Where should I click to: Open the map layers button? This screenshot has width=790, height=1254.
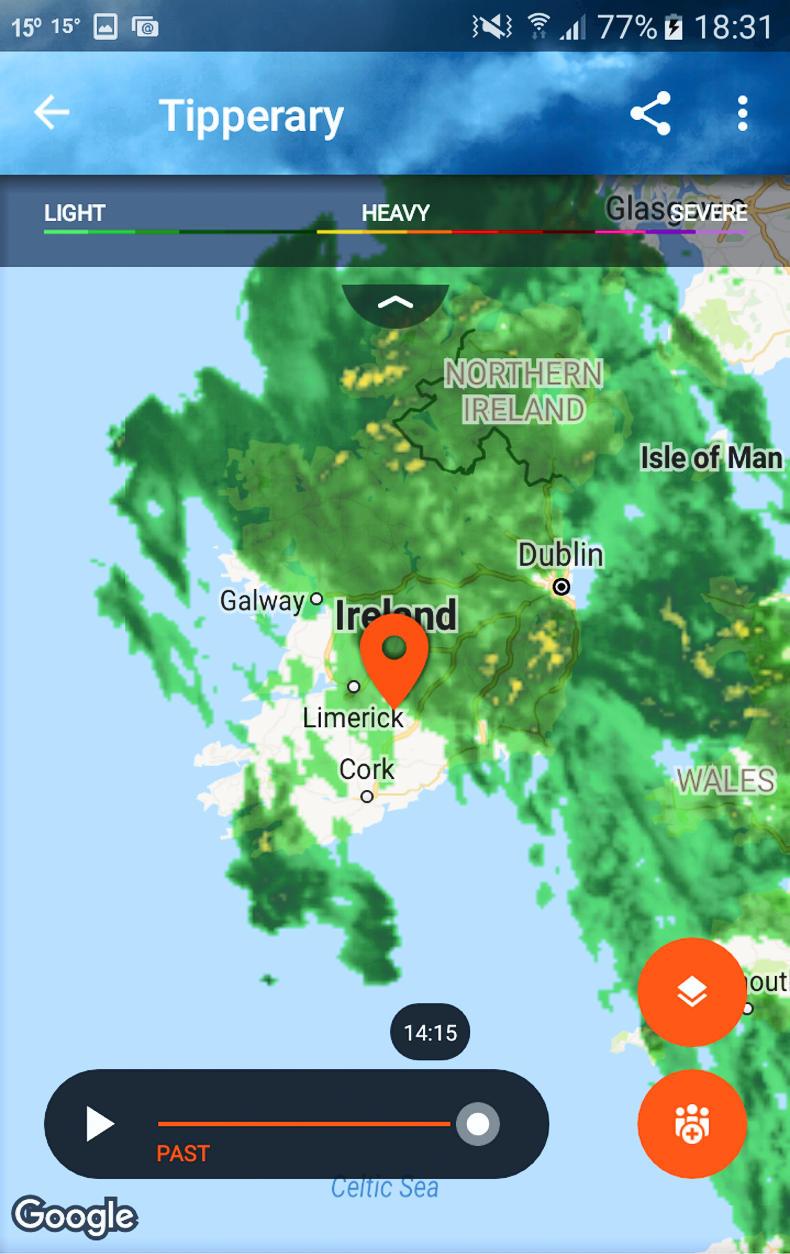click(691, 992)
